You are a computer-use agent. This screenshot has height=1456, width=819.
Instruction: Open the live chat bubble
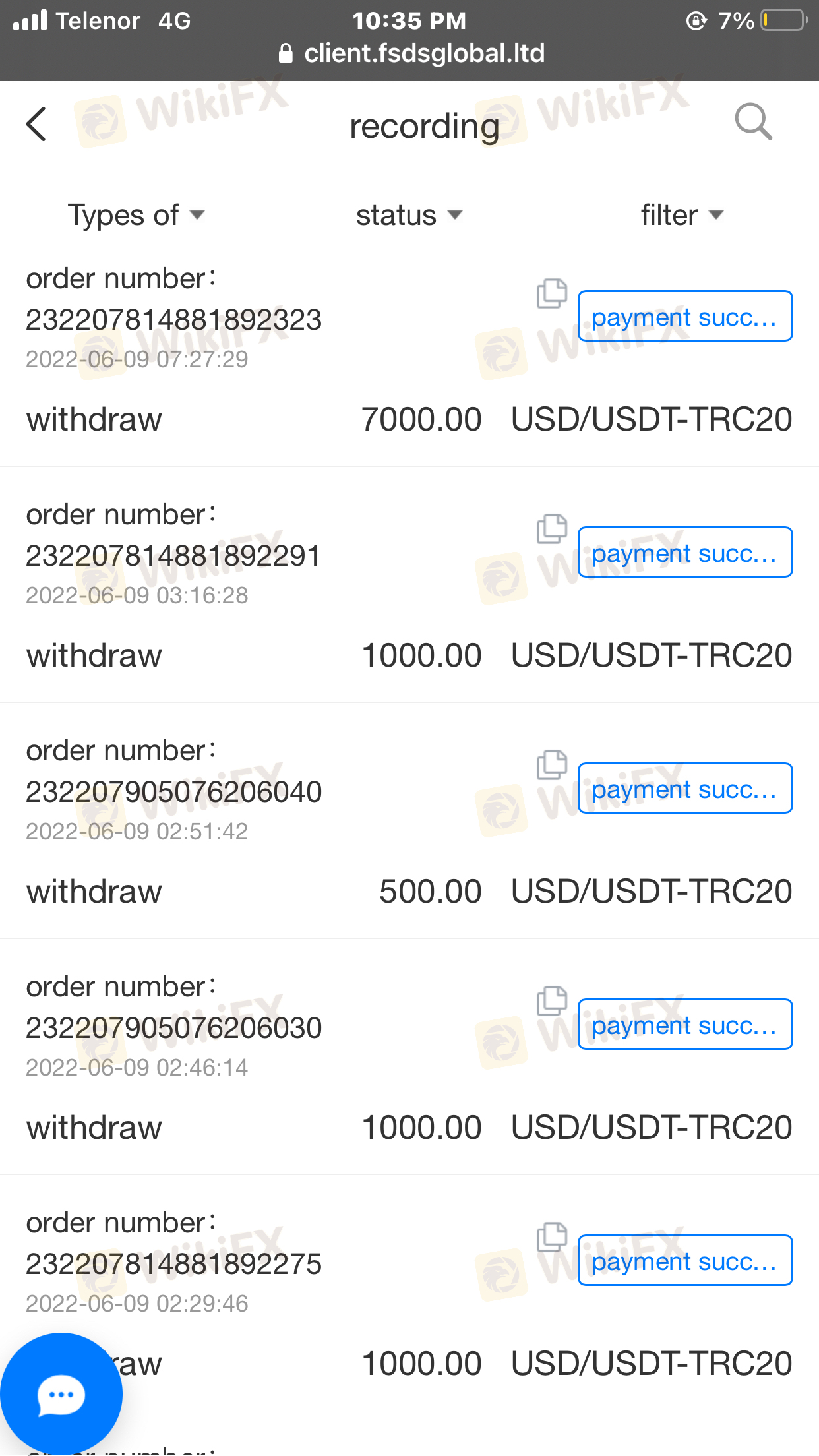coord(61,1394)
